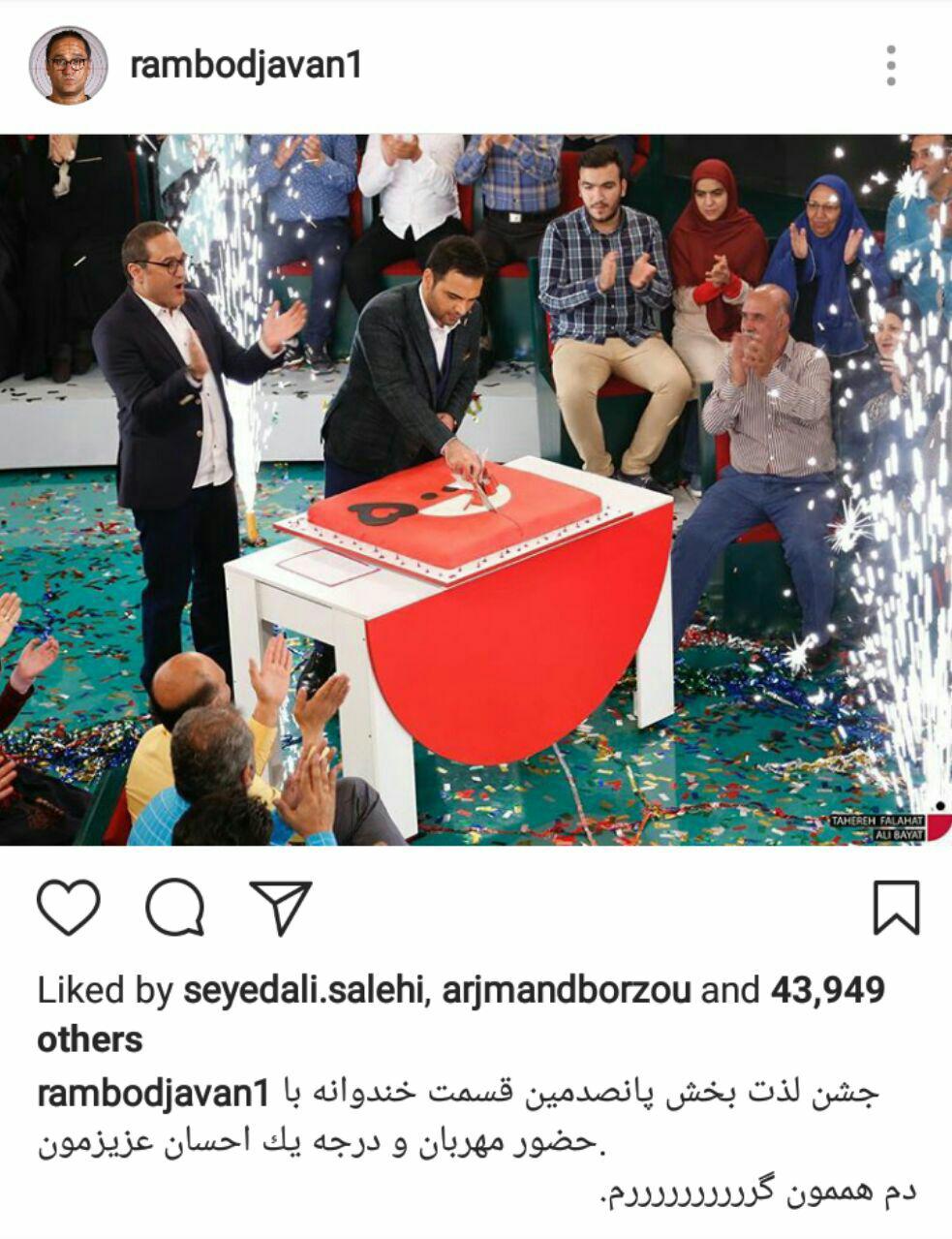Viewport: 952px width, 1239px height.
Task: Like this post with the heart
Action: coord(69,908)
